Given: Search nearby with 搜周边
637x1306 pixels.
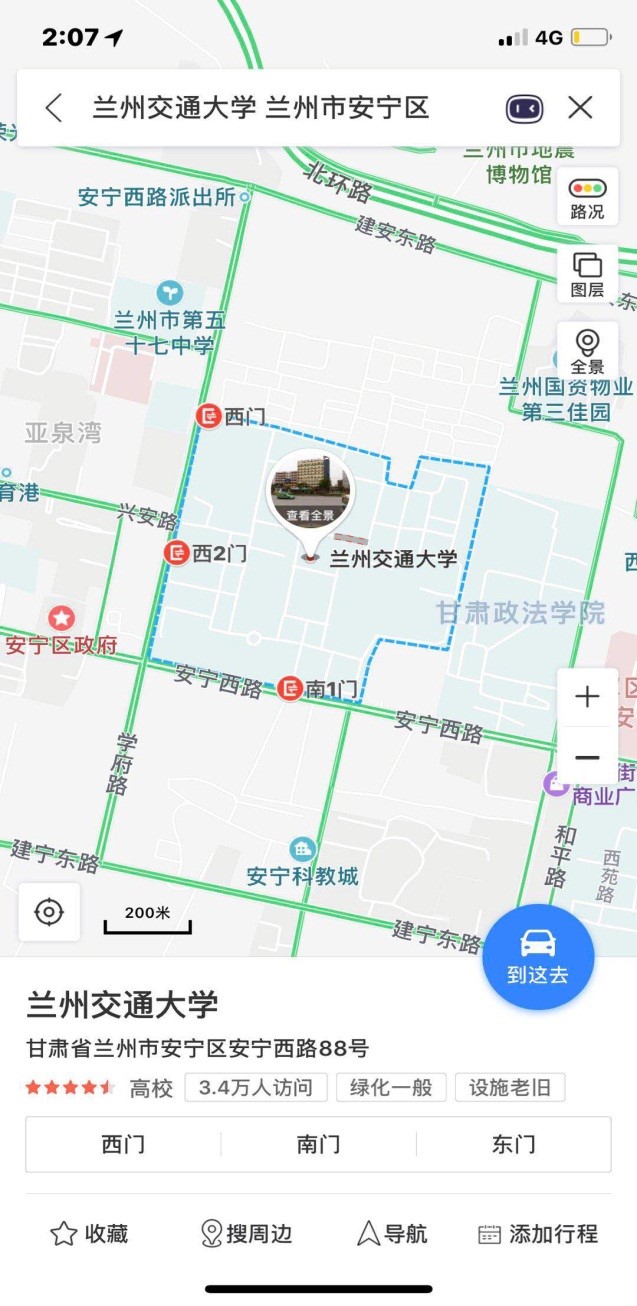Looking at the screenshot, I should [246, 1234].
